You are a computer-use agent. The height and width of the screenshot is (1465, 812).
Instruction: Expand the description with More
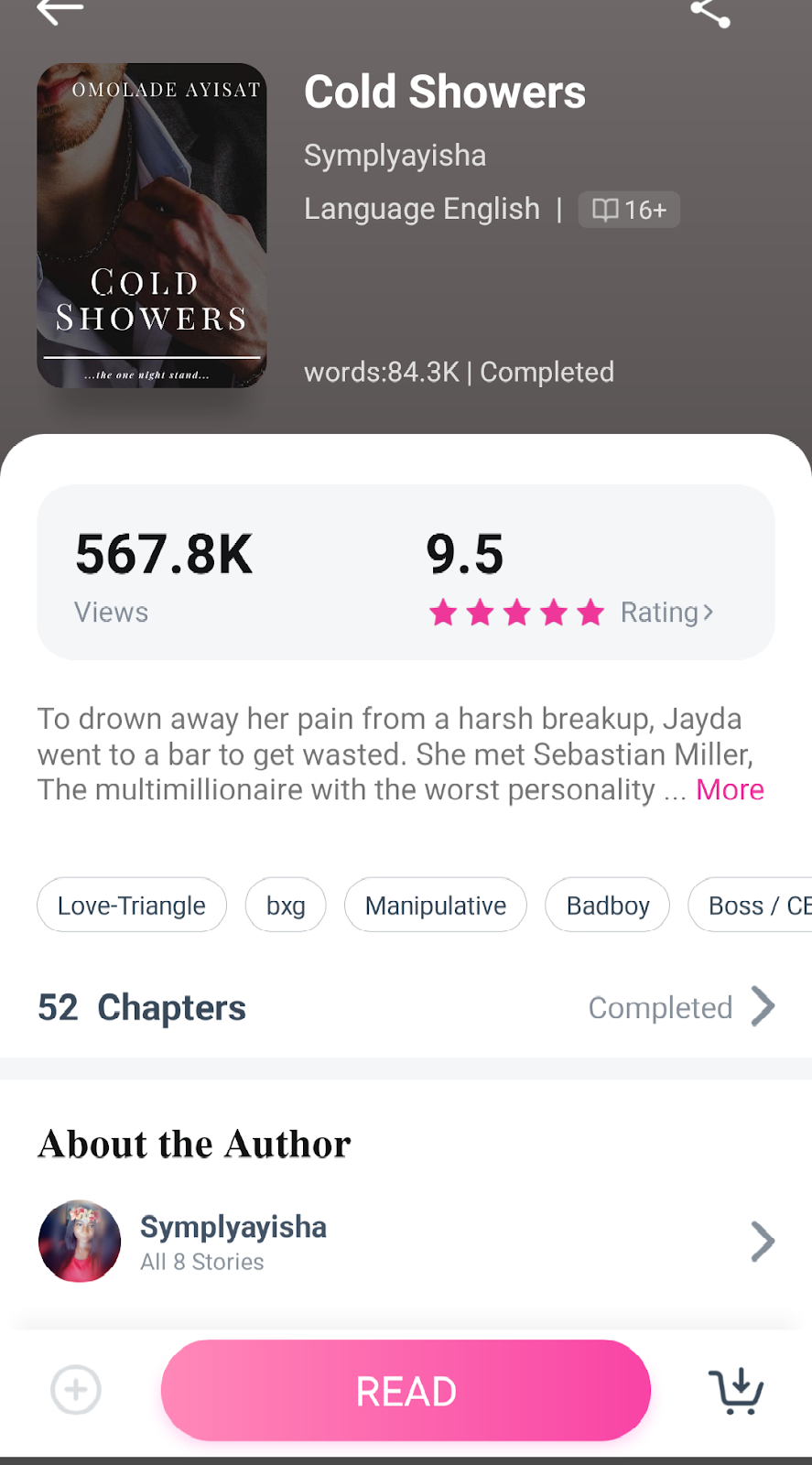point(730,789)
